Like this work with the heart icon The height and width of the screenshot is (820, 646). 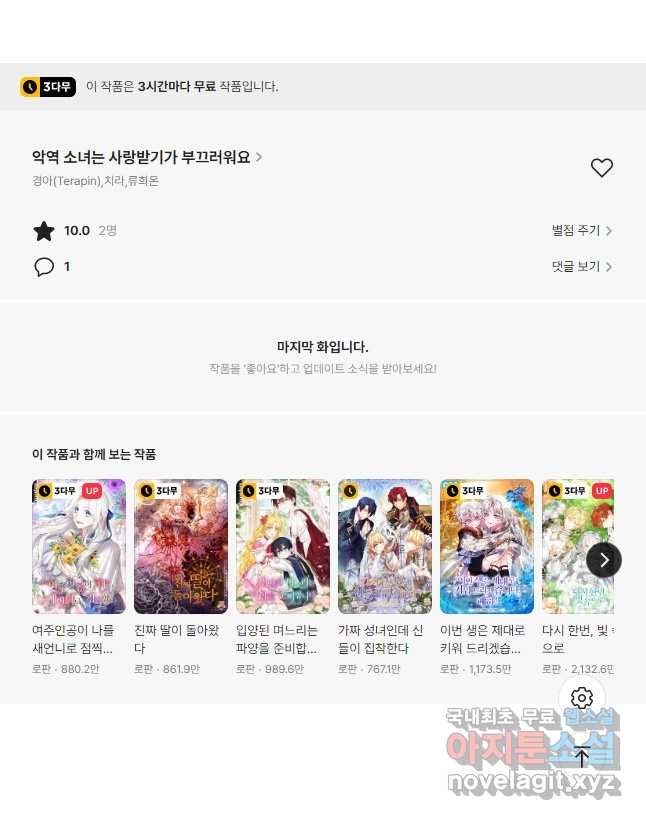(x=601, y=168)
